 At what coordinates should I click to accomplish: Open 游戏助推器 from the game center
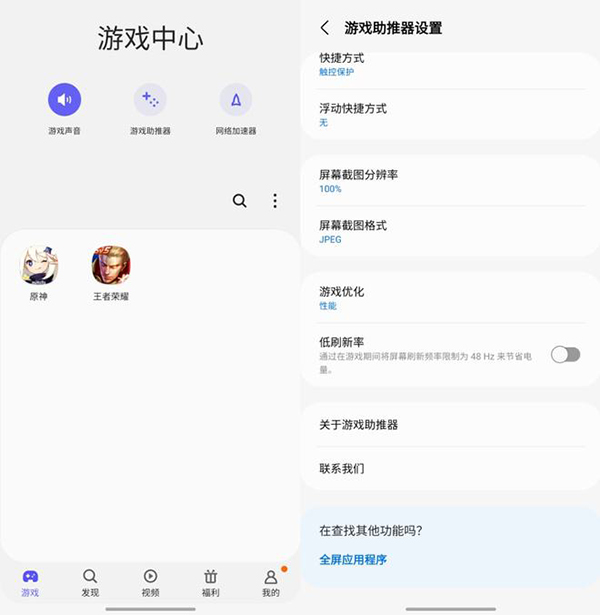click(150, 100)
